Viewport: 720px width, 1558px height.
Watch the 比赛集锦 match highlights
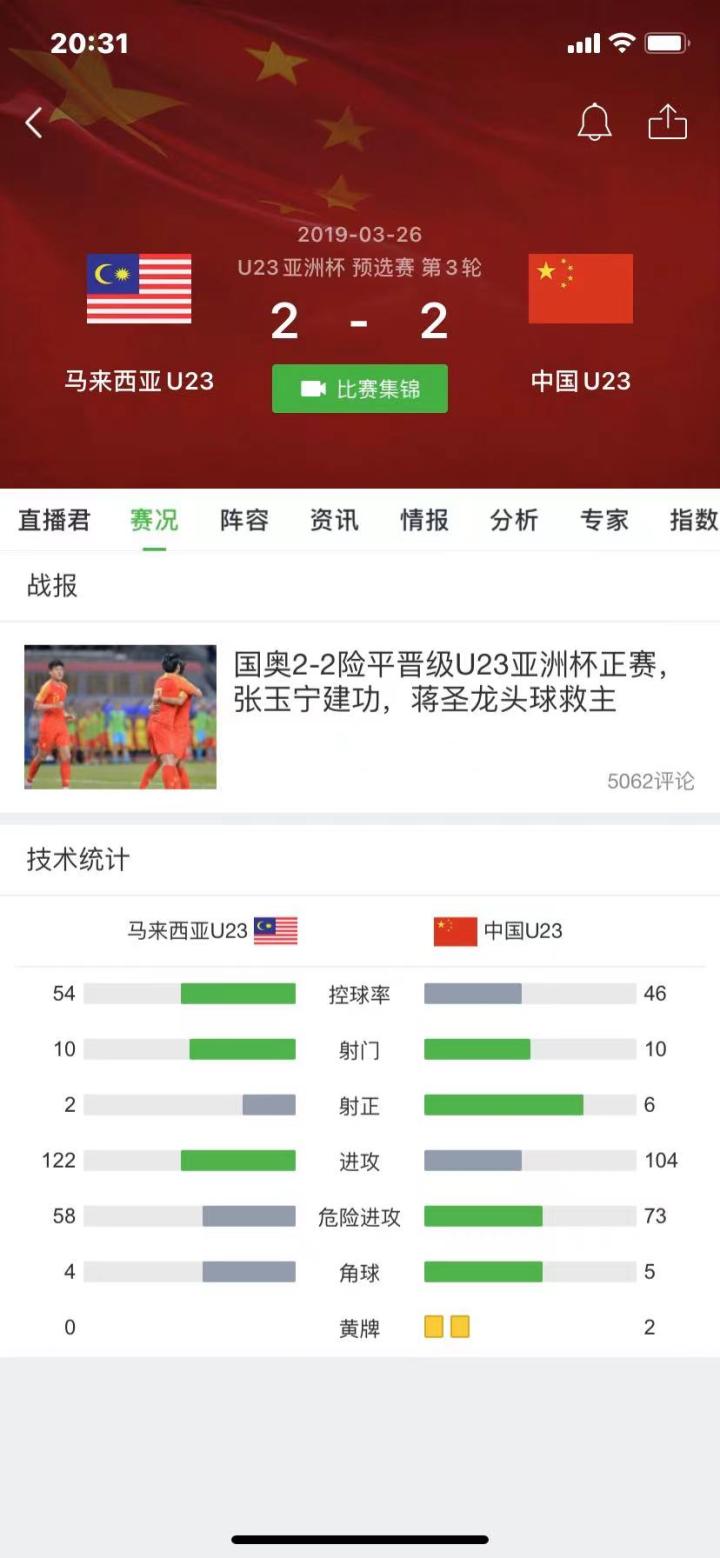pos(360,389)
